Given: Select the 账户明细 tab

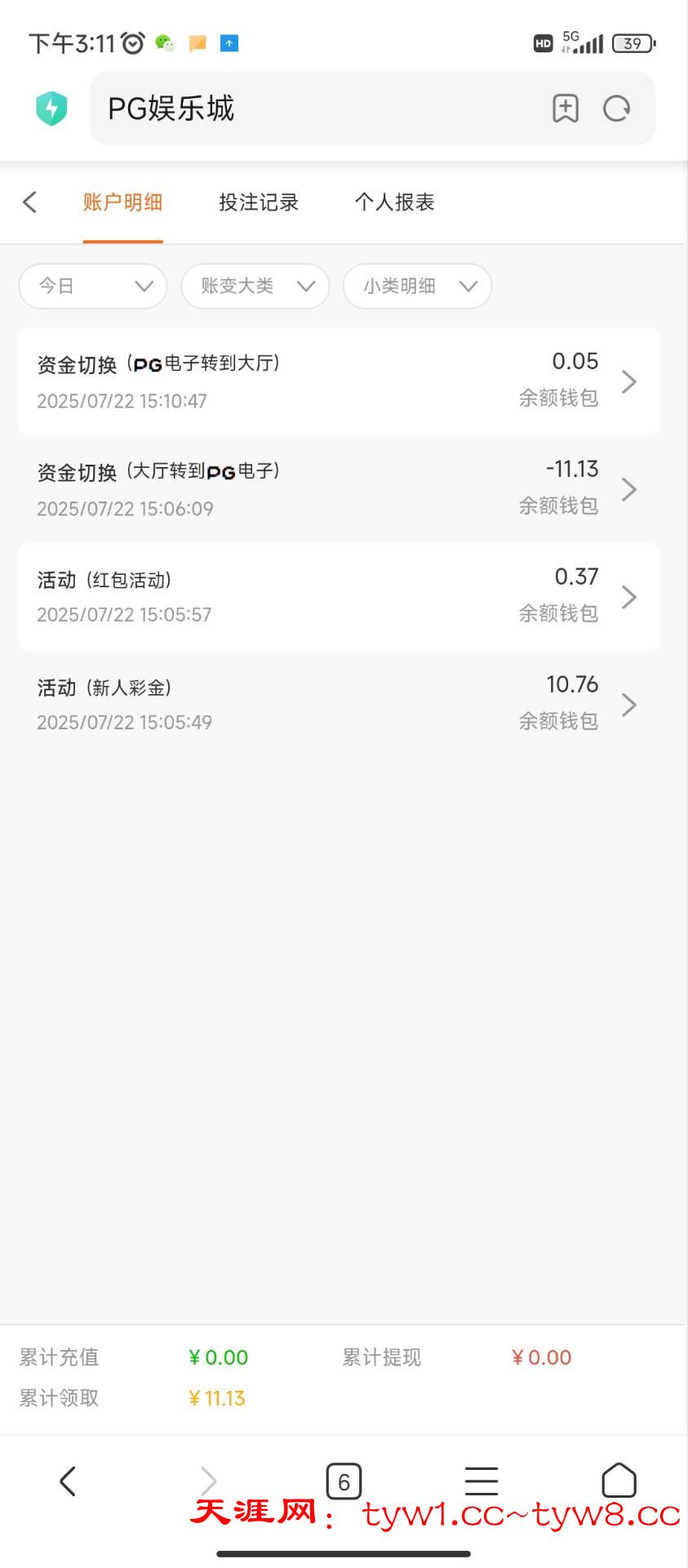Looking at the screenshot, I should [122, 203].
